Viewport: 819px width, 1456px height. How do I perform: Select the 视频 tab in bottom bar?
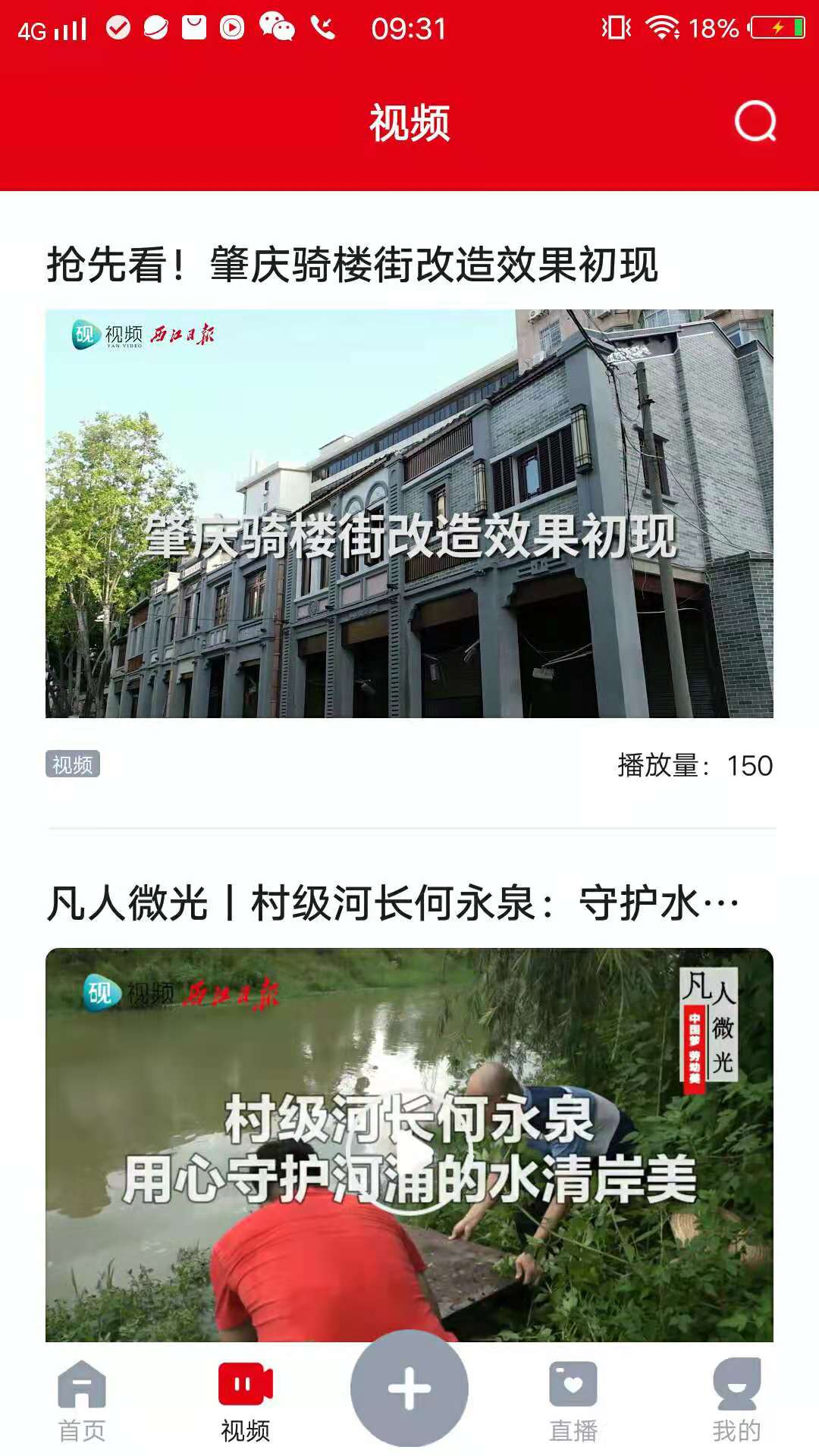pyautogui.click(x=246, y=1400)
